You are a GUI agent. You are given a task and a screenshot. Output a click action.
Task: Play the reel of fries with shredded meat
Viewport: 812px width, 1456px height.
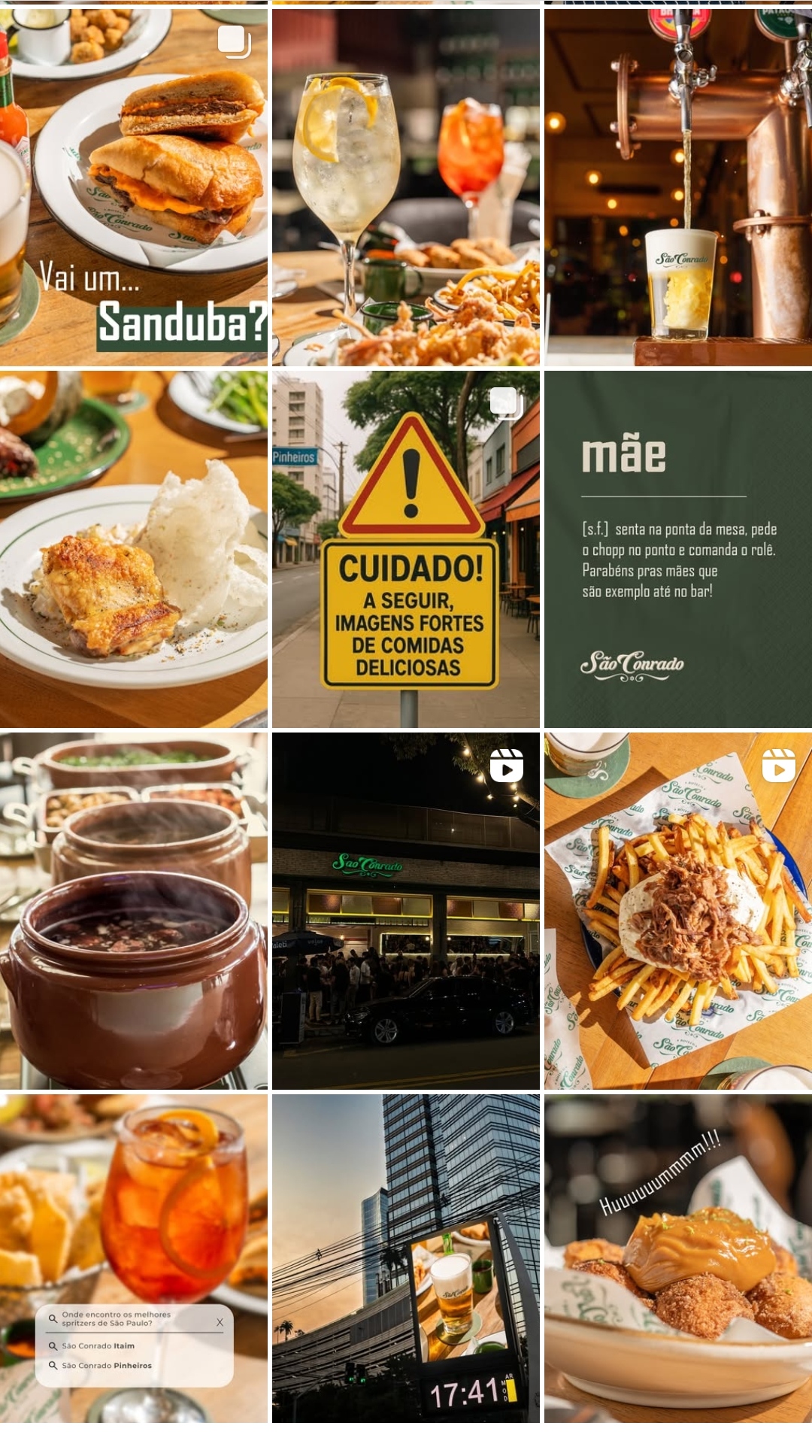[x=678, y=910]
